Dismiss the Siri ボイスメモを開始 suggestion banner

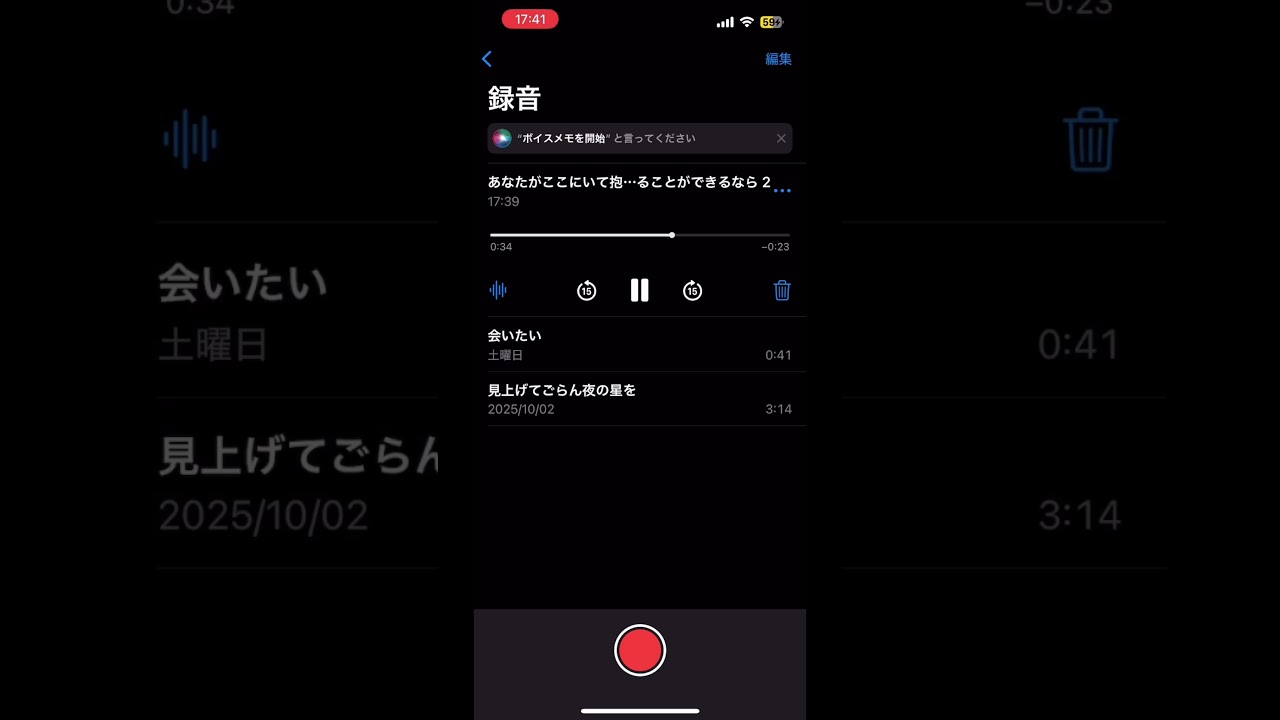pos(781,139)
